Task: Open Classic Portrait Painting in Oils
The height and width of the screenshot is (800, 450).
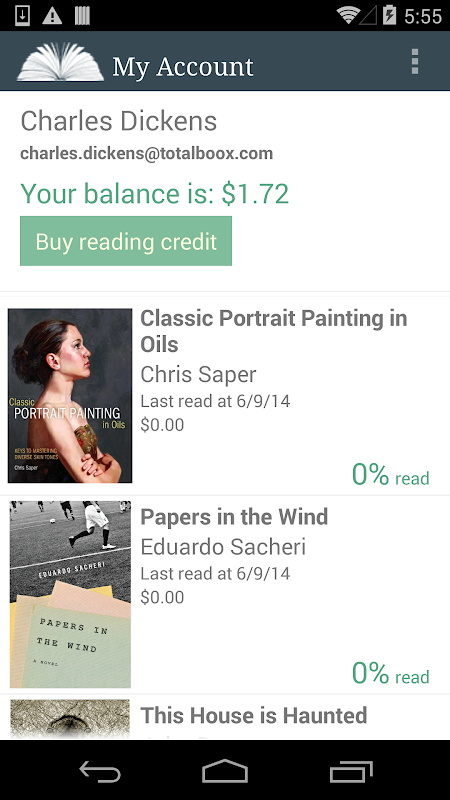Action: [x=225, y=396]
